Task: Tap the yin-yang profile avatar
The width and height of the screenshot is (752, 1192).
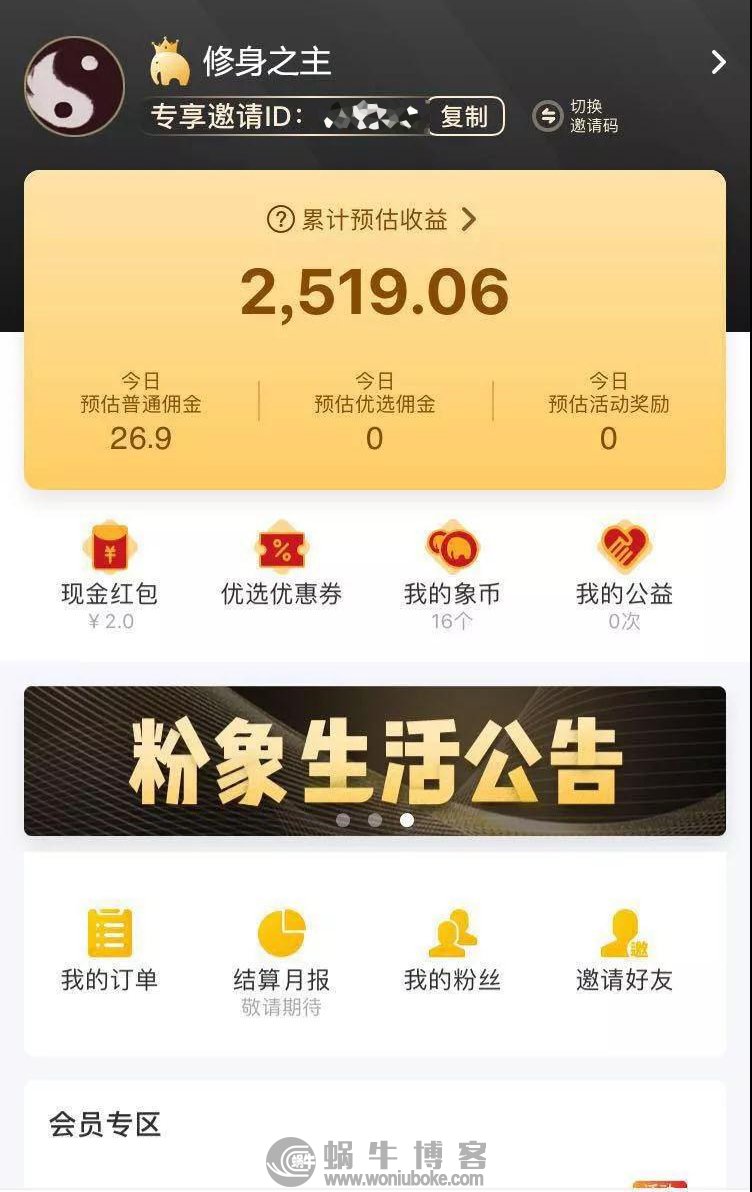Action: (x=74, y=86)
